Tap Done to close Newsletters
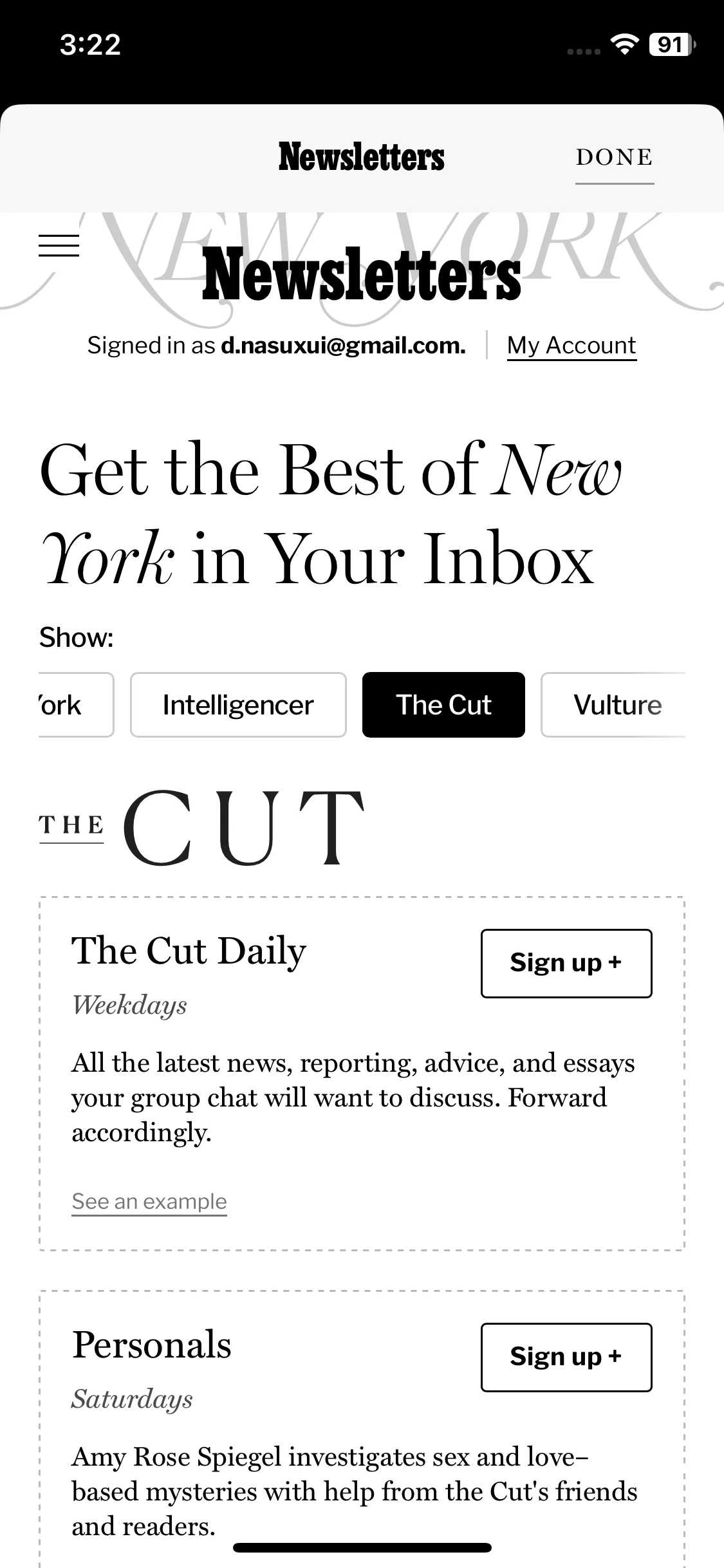The height and width of the screenshot is (1568, 724). (x=614, y=158)
